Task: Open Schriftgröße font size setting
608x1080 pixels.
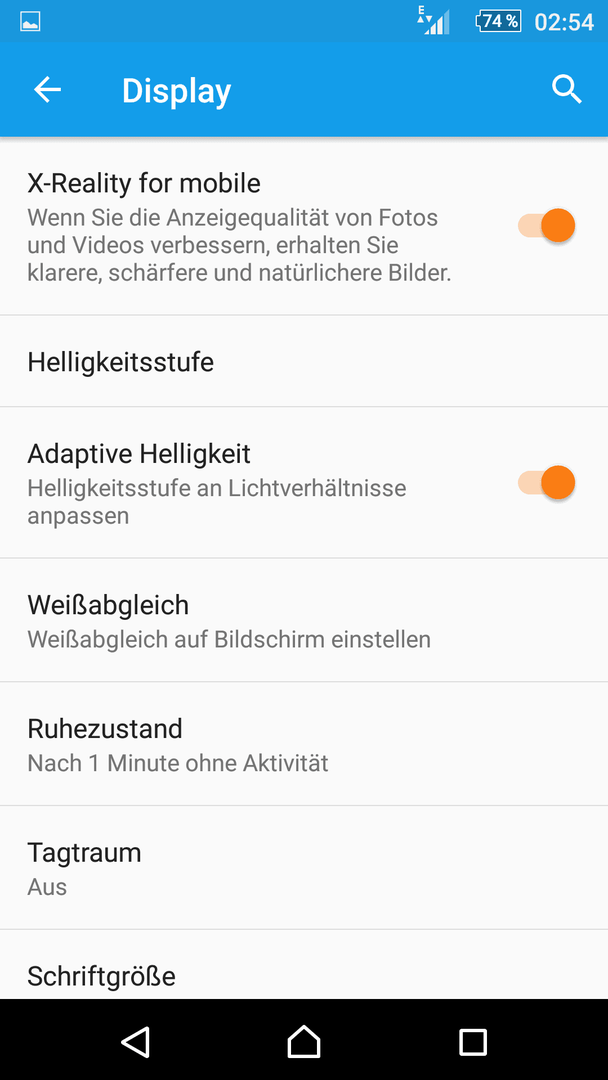Action: pyautogui.click(x=304, y=964)
